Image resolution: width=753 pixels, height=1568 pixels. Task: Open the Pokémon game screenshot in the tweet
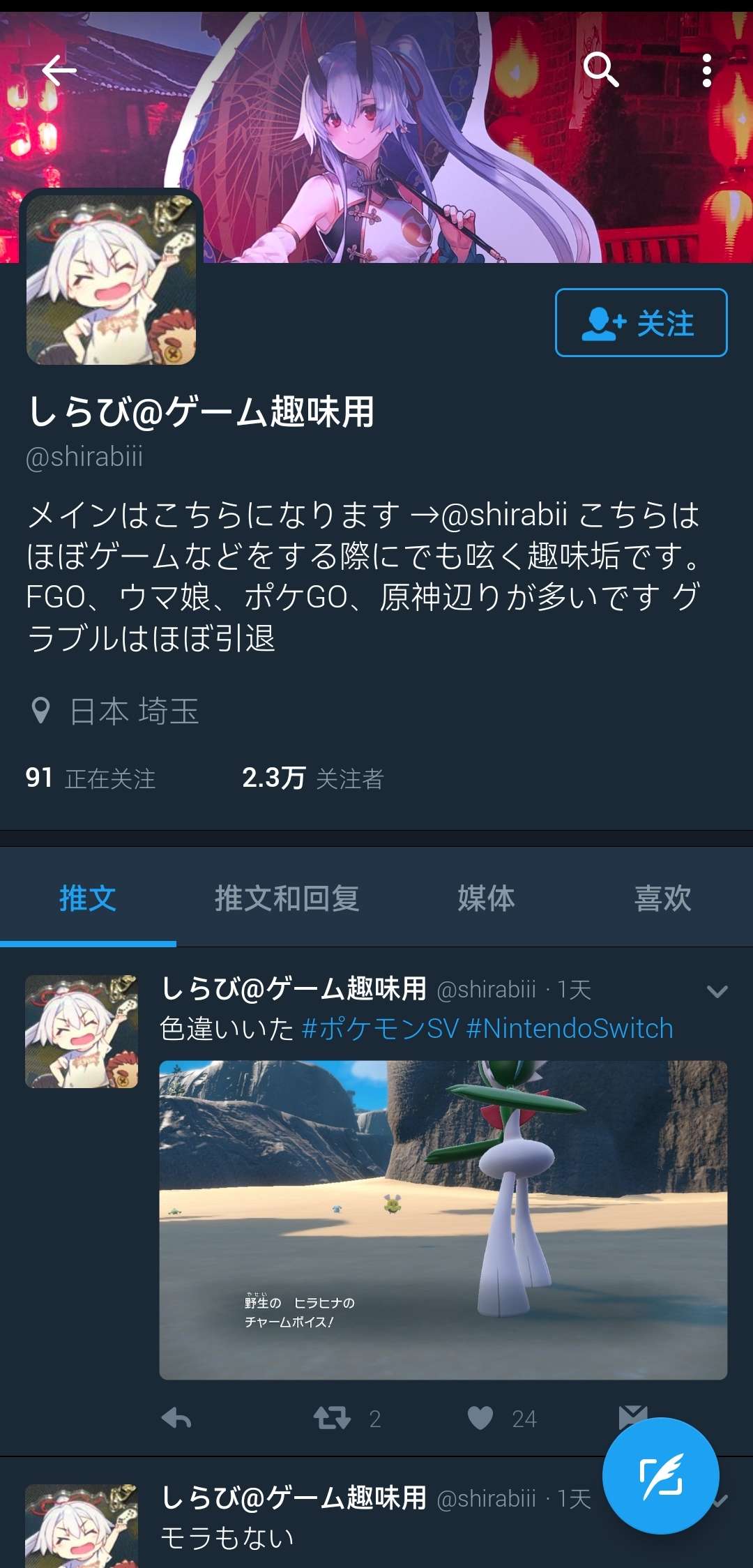(443, 1219)
